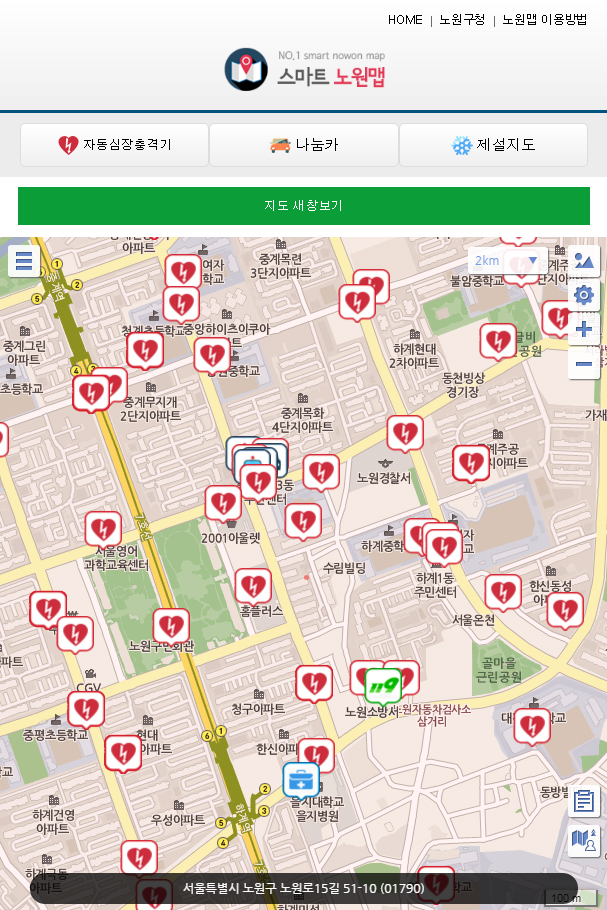
Task: Open the HOME link
Action: point(405,20)
